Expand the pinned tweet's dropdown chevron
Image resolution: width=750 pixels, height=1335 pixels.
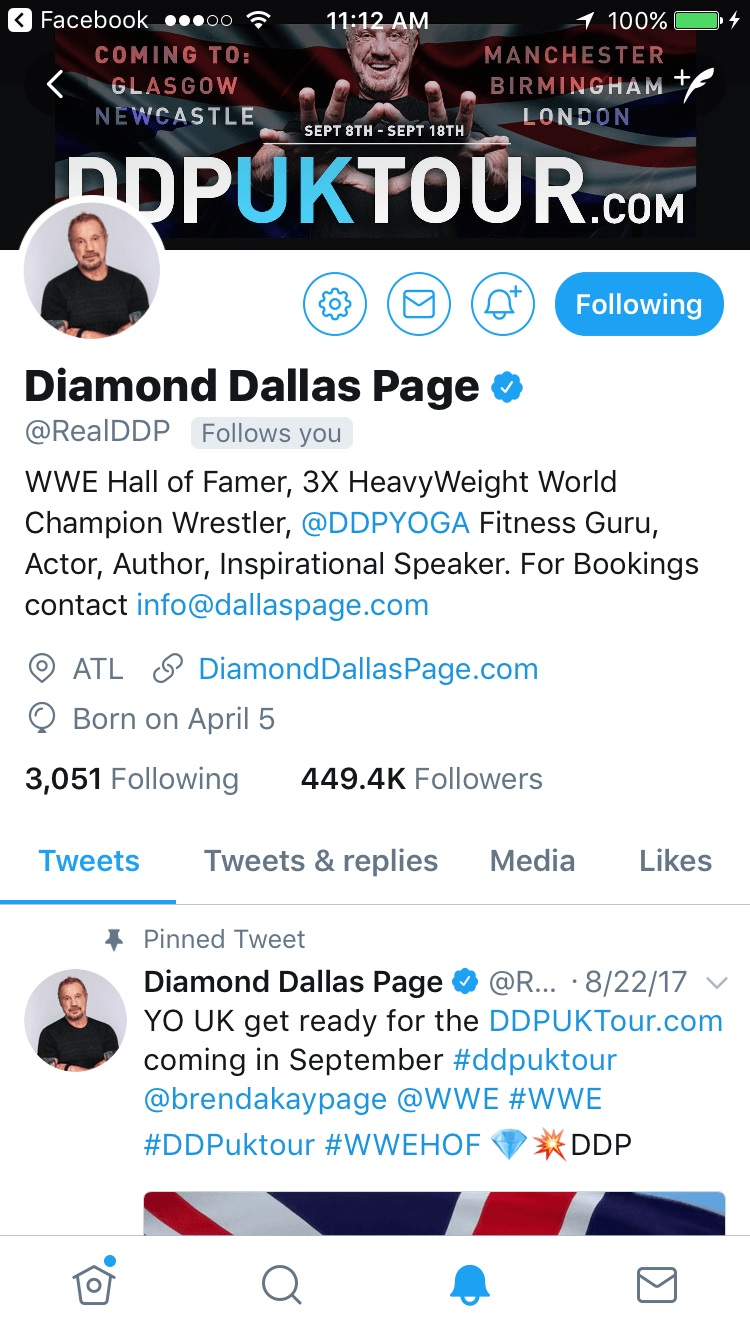click(x=716, y=983)
